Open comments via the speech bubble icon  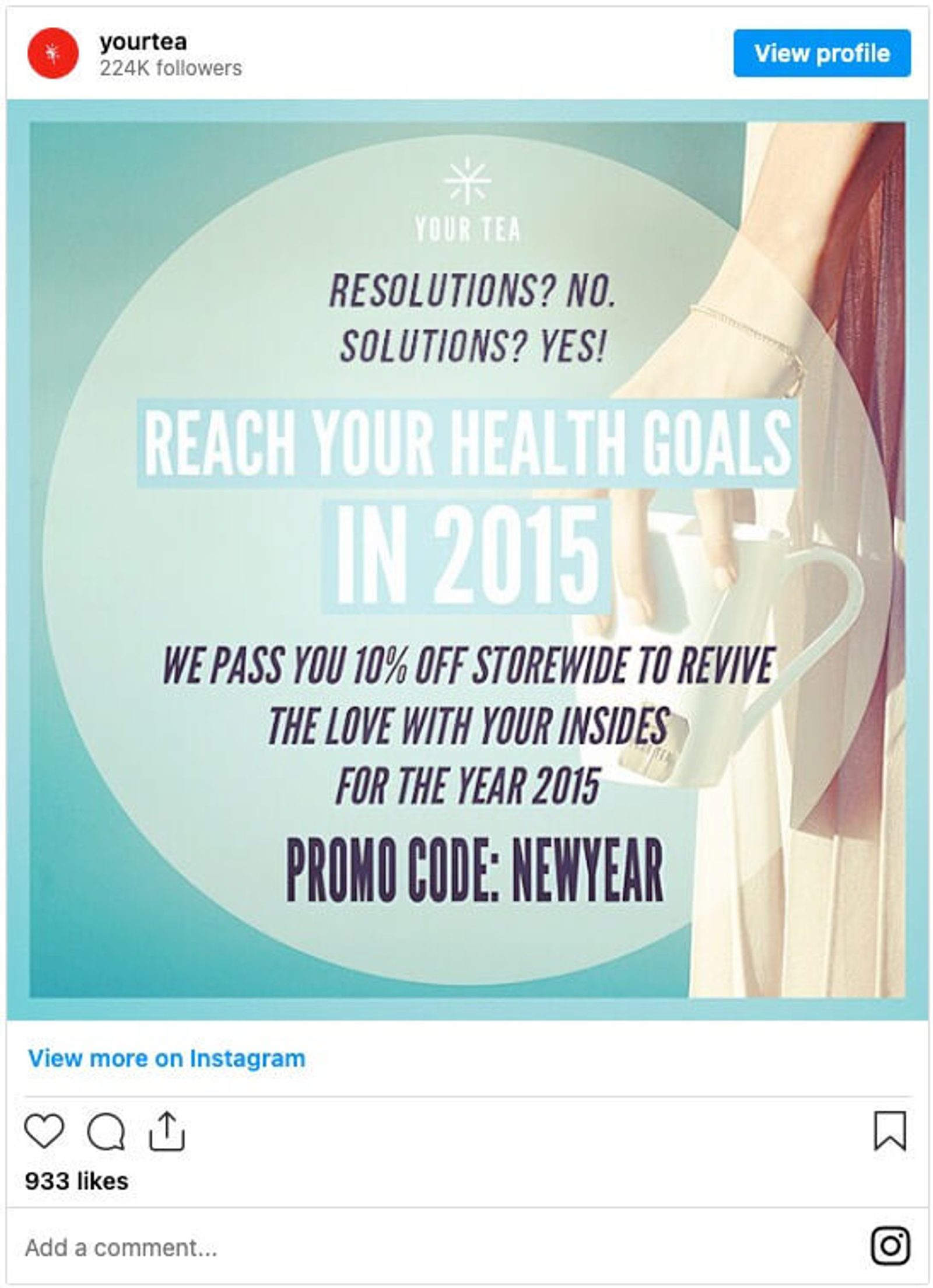tap(106, 1132)
